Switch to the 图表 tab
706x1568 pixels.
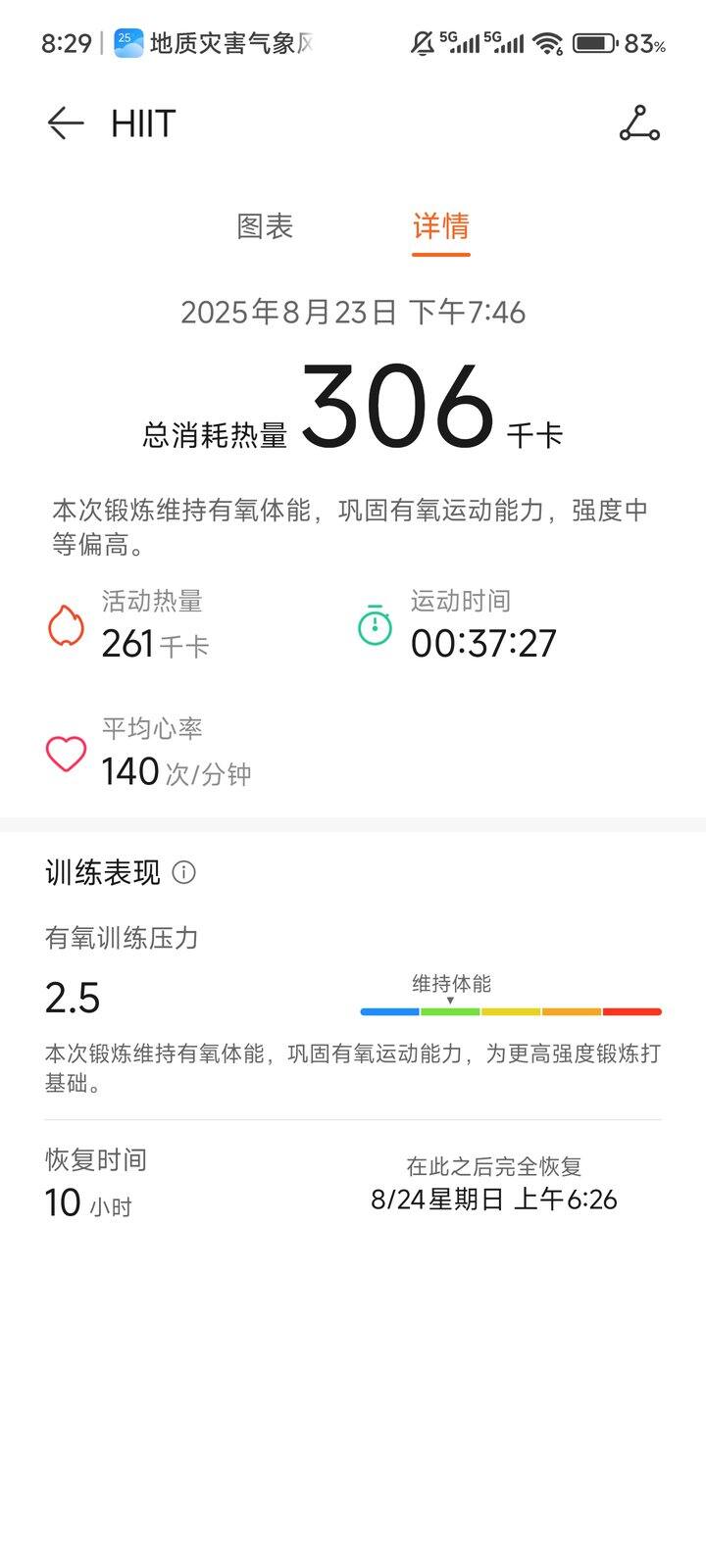(x=265, y=226)
